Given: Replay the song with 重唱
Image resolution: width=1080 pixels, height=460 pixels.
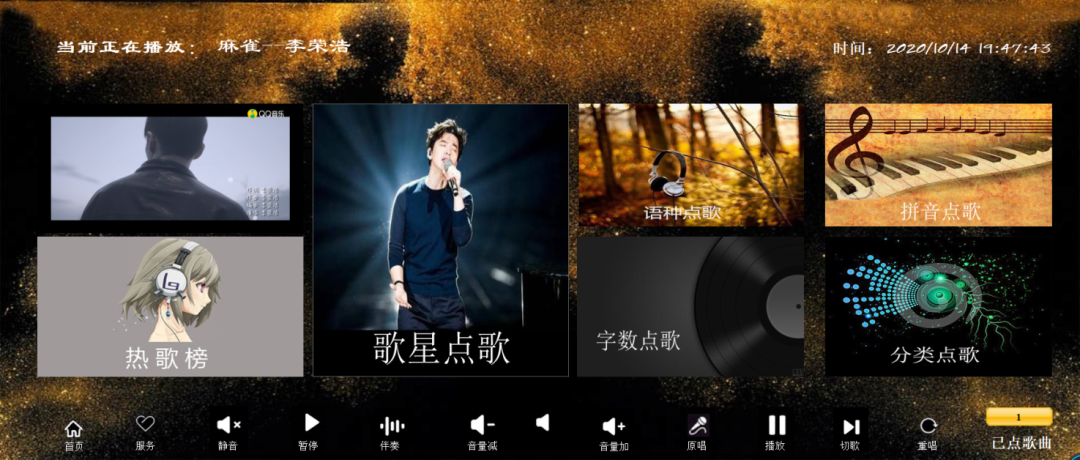Looking at the screenshot, I should (x=927, y=432).
